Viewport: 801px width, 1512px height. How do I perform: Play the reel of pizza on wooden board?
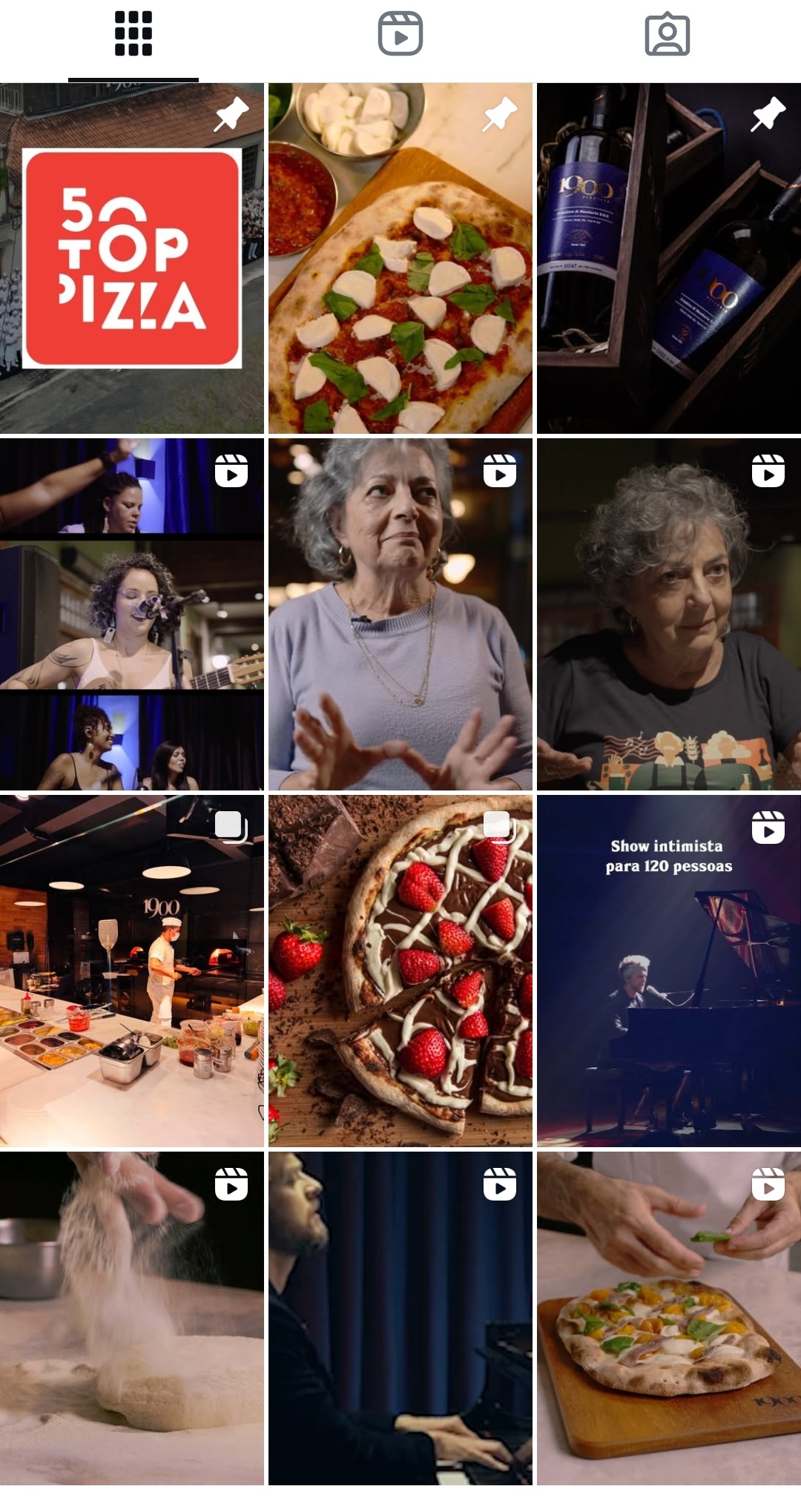click(669, 1318)
